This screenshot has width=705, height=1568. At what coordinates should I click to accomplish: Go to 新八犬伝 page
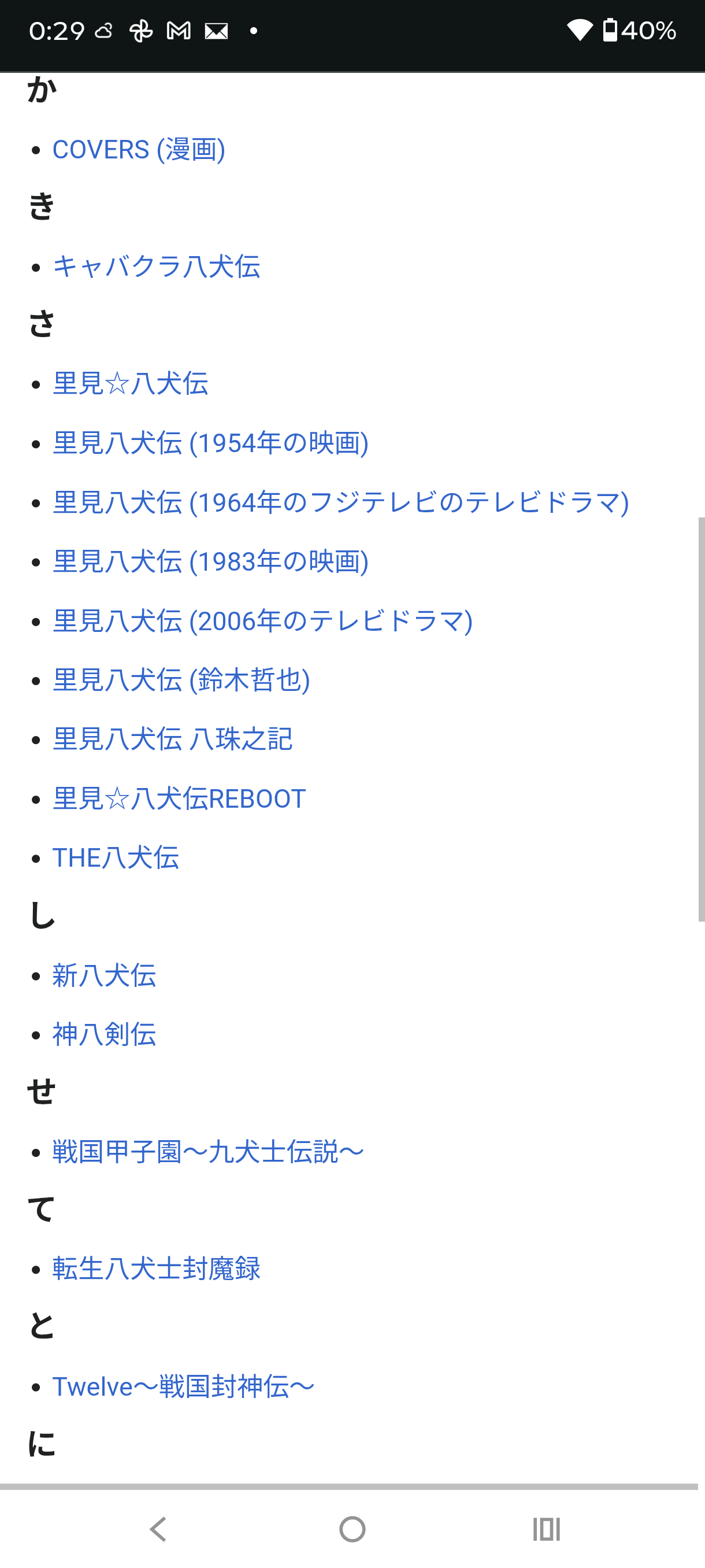(x=104, y=976)
